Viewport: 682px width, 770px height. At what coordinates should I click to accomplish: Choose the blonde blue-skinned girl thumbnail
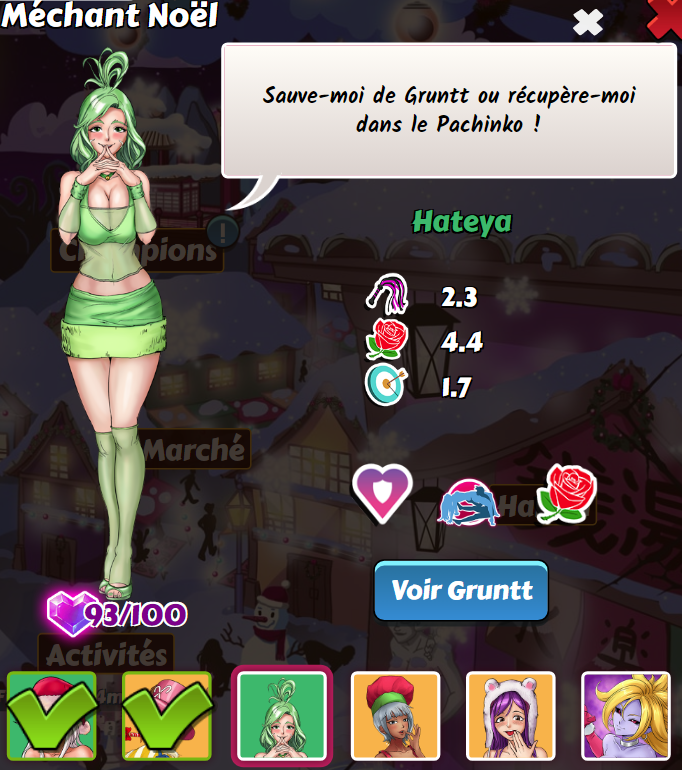(x=626, y=715)
